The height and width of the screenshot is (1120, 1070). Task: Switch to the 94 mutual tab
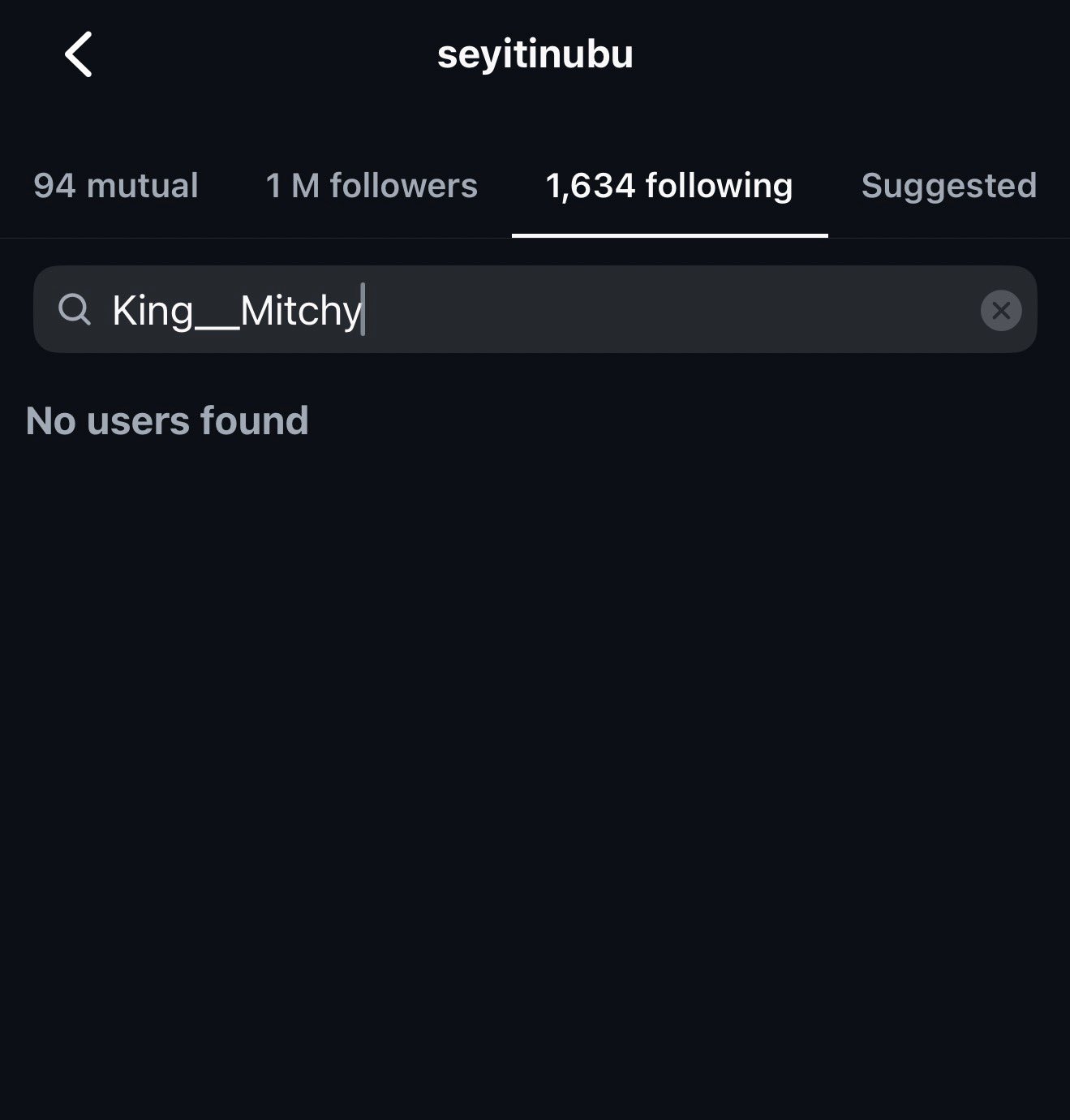click(116, 186)
